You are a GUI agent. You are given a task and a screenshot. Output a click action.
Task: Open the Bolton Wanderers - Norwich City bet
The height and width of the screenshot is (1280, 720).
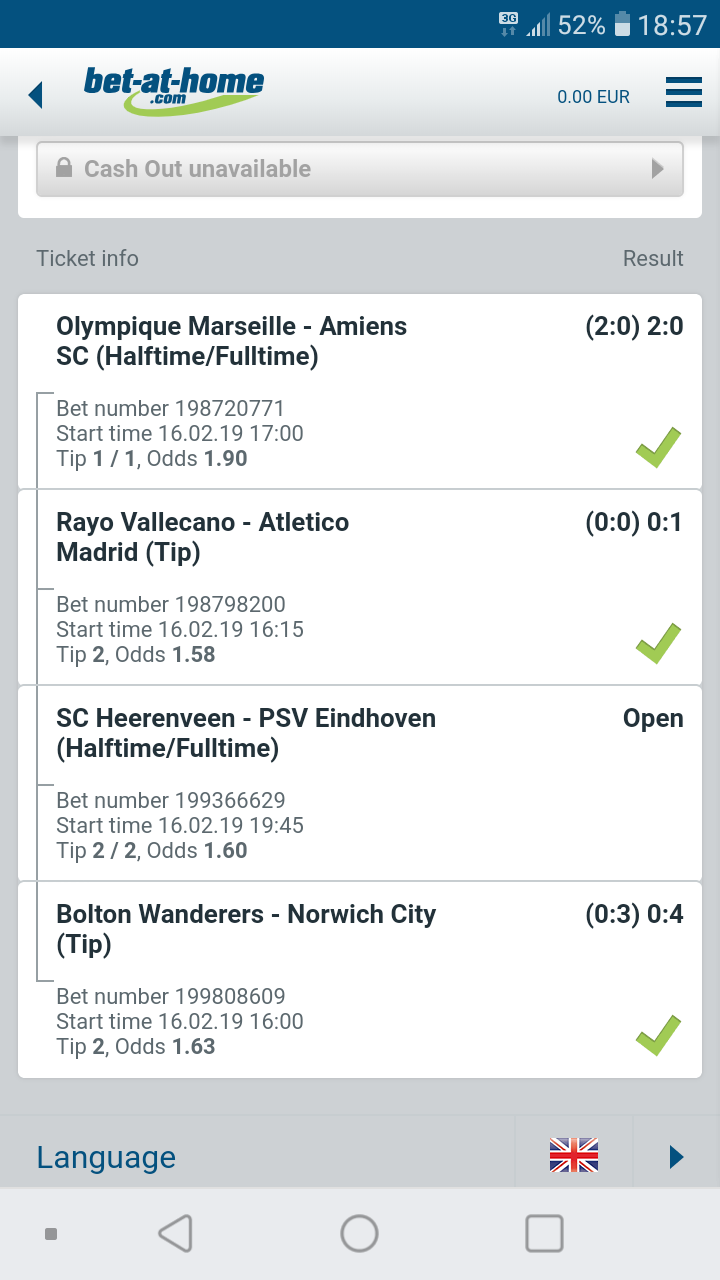coord(360,979)
